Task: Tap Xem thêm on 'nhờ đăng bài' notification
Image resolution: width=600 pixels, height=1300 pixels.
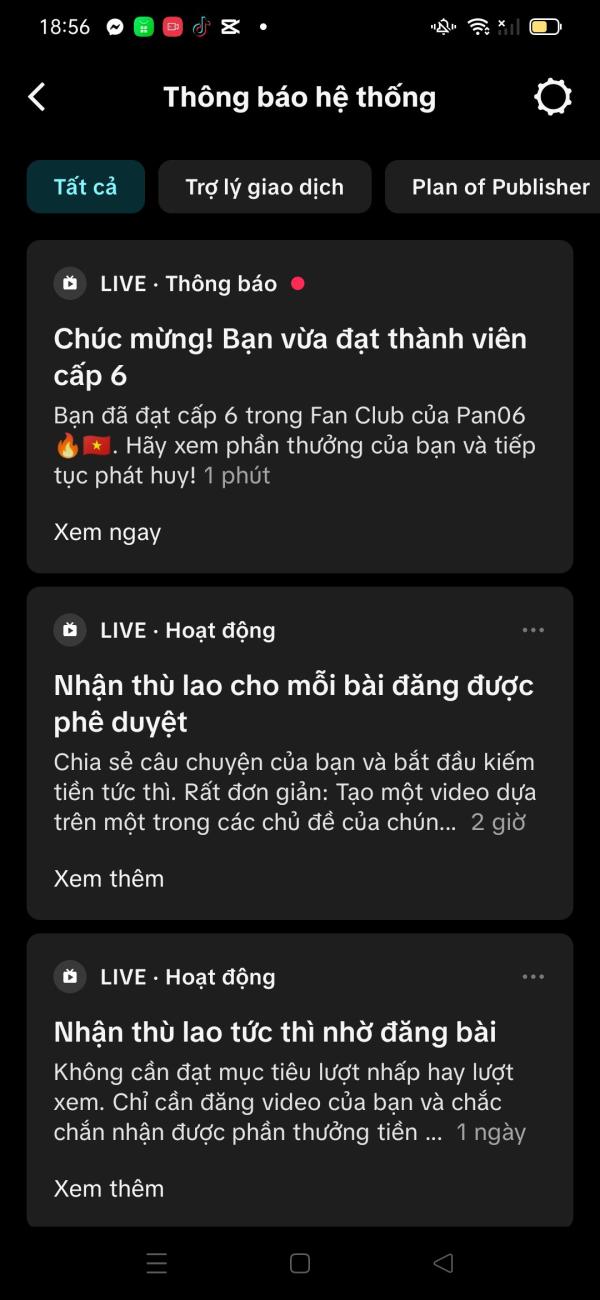Action: pyautogui.click(x=108, y=1188)
